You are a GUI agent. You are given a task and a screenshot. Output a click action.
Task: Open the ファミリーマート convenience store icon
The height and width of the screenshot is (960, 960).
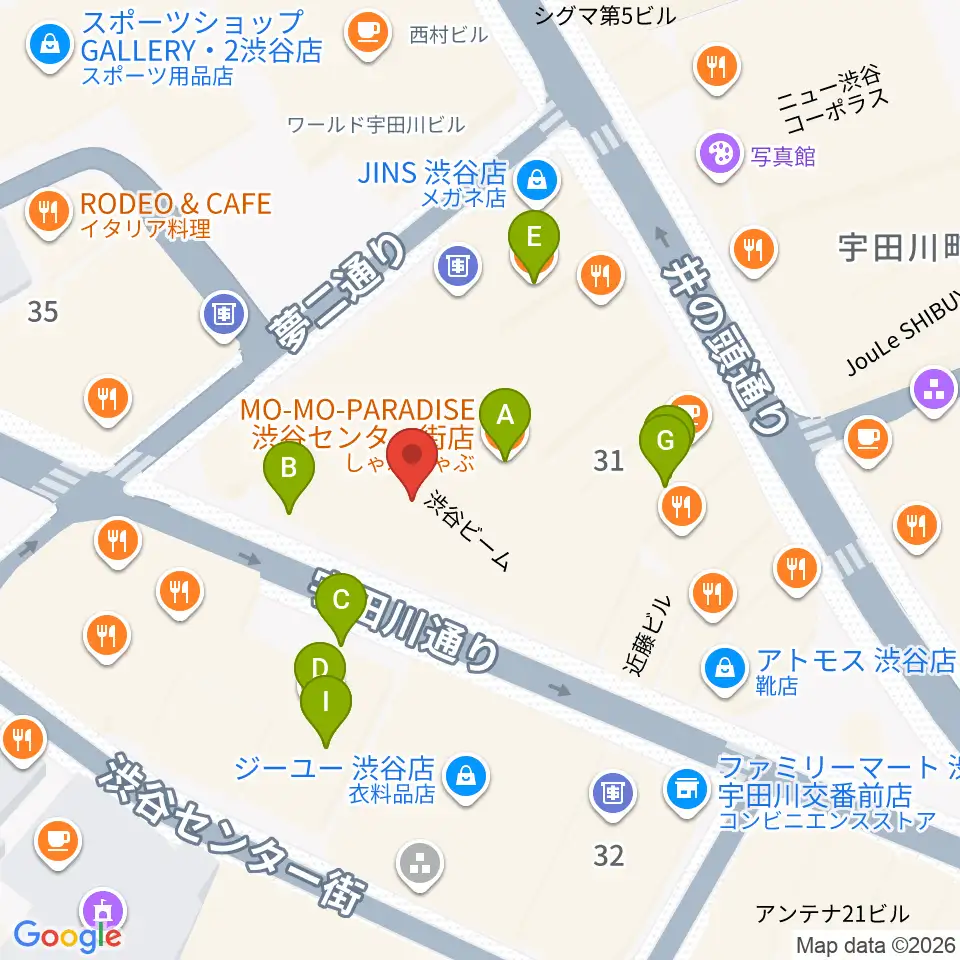686,791
